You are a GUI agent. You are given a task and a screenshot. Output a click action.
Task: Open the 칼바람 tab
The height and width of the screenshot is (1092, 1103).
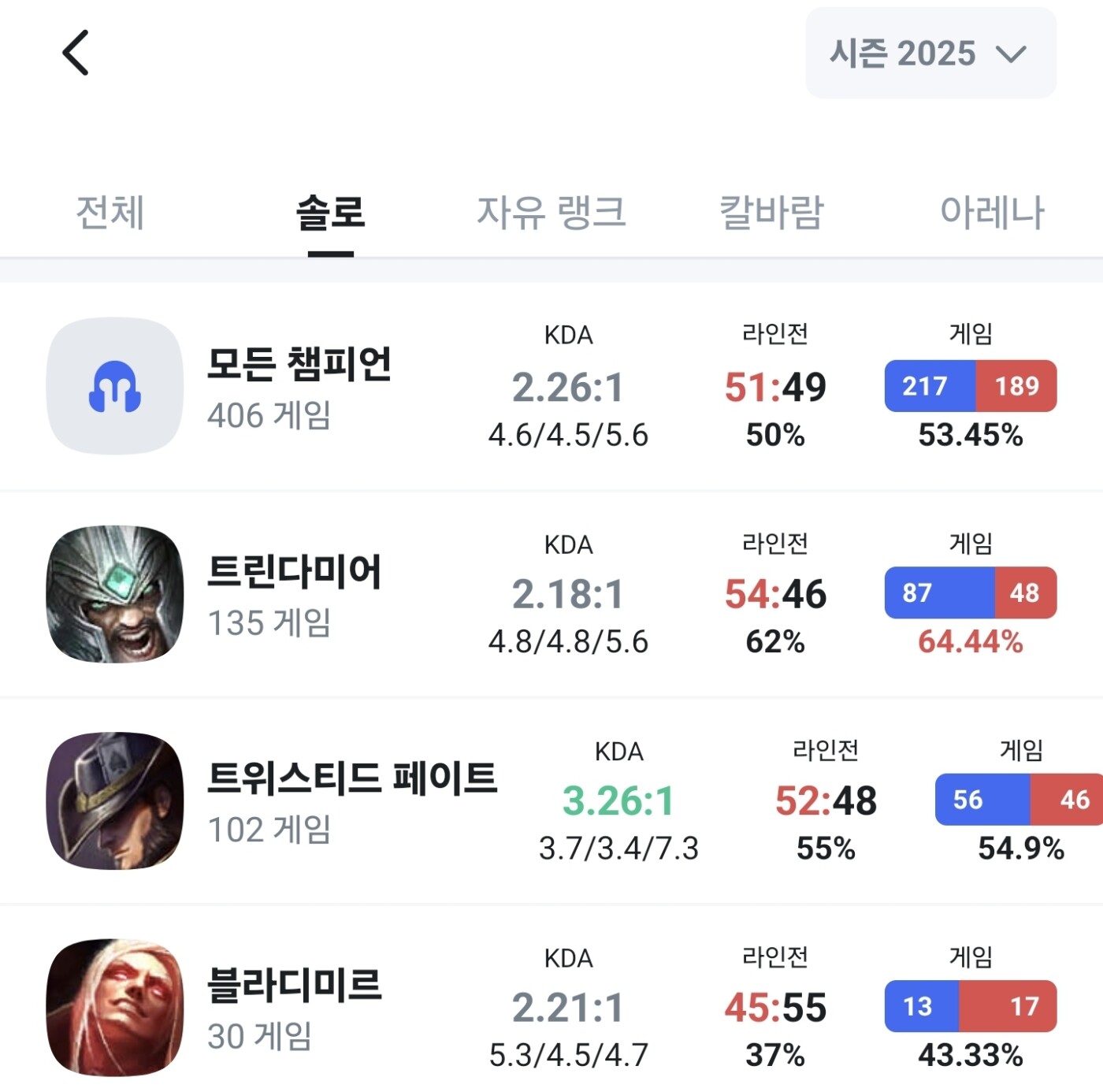tap(771, 213)
